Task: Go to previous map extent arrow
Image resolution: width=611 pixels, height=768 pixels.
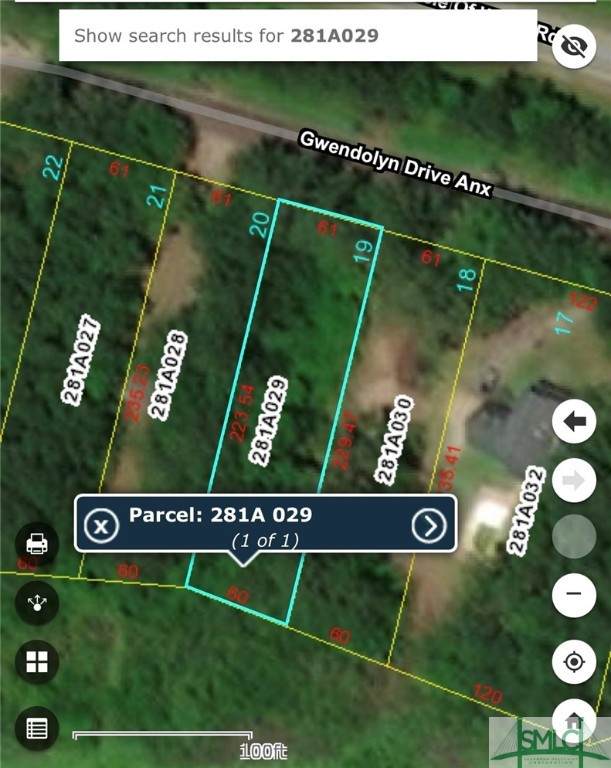Action: (x=574, y=422)
